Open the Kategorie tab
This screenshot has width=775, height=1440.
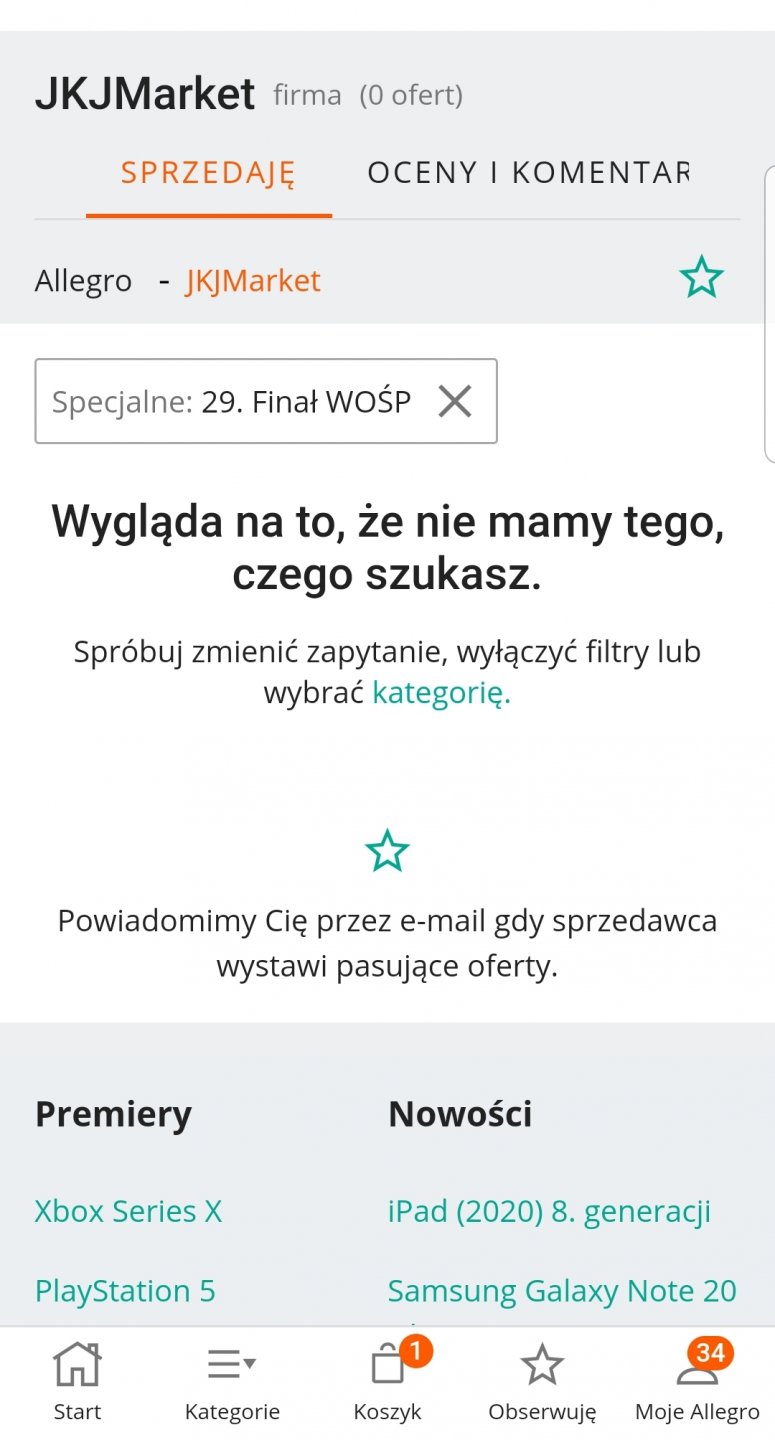click(232, 1383)
